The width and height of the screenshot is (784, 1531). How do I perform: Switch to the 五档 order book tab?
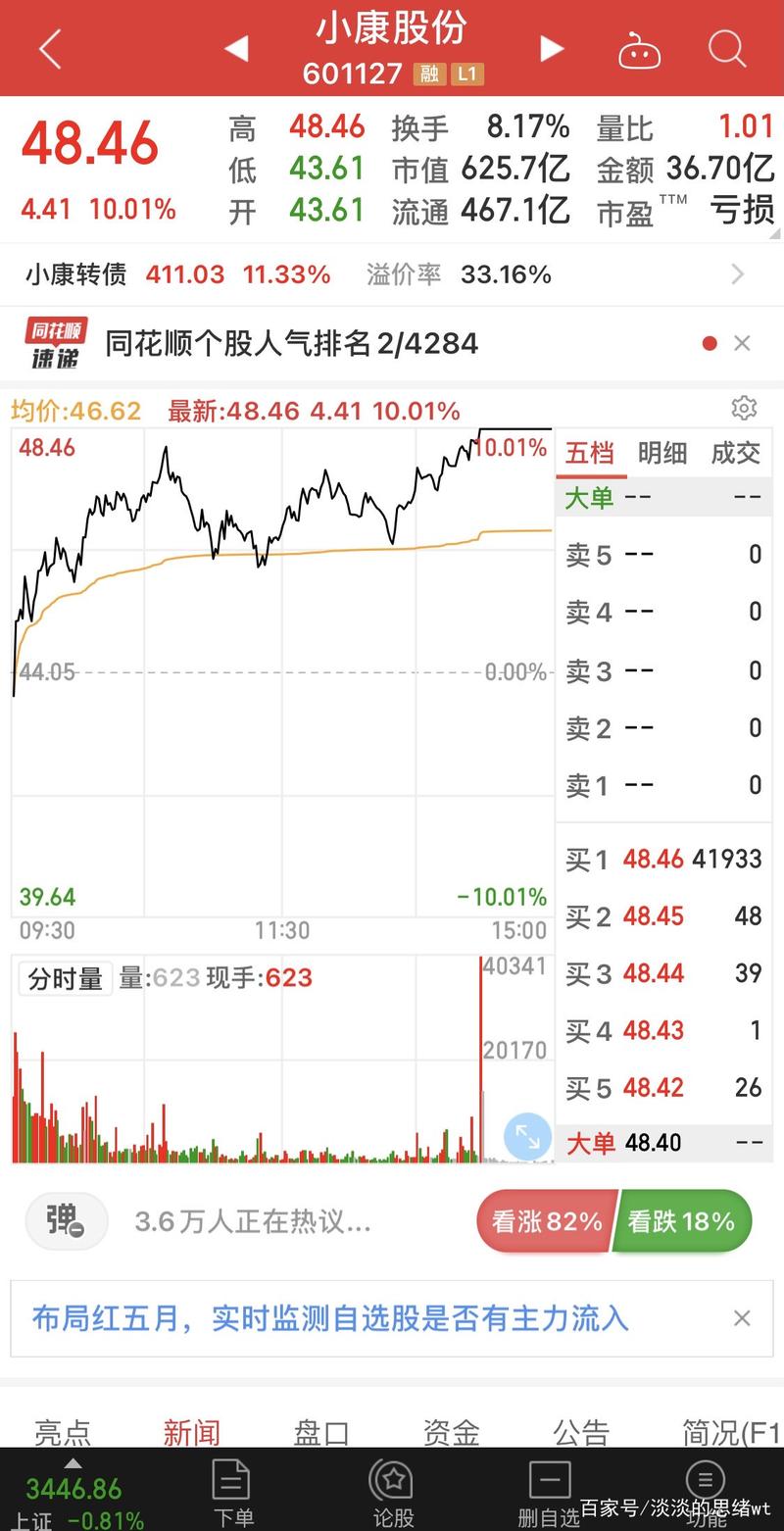(x=590, y=453)
